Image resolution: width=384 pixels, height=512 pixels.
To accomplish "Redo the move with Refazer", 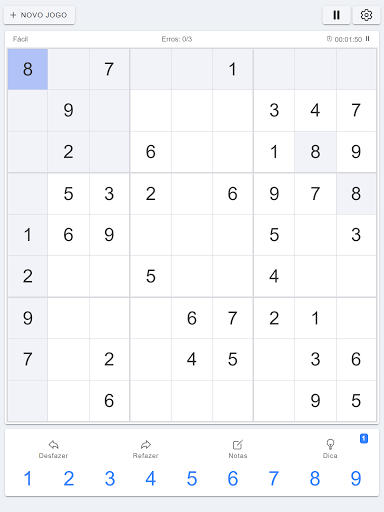I will (146, 449).
